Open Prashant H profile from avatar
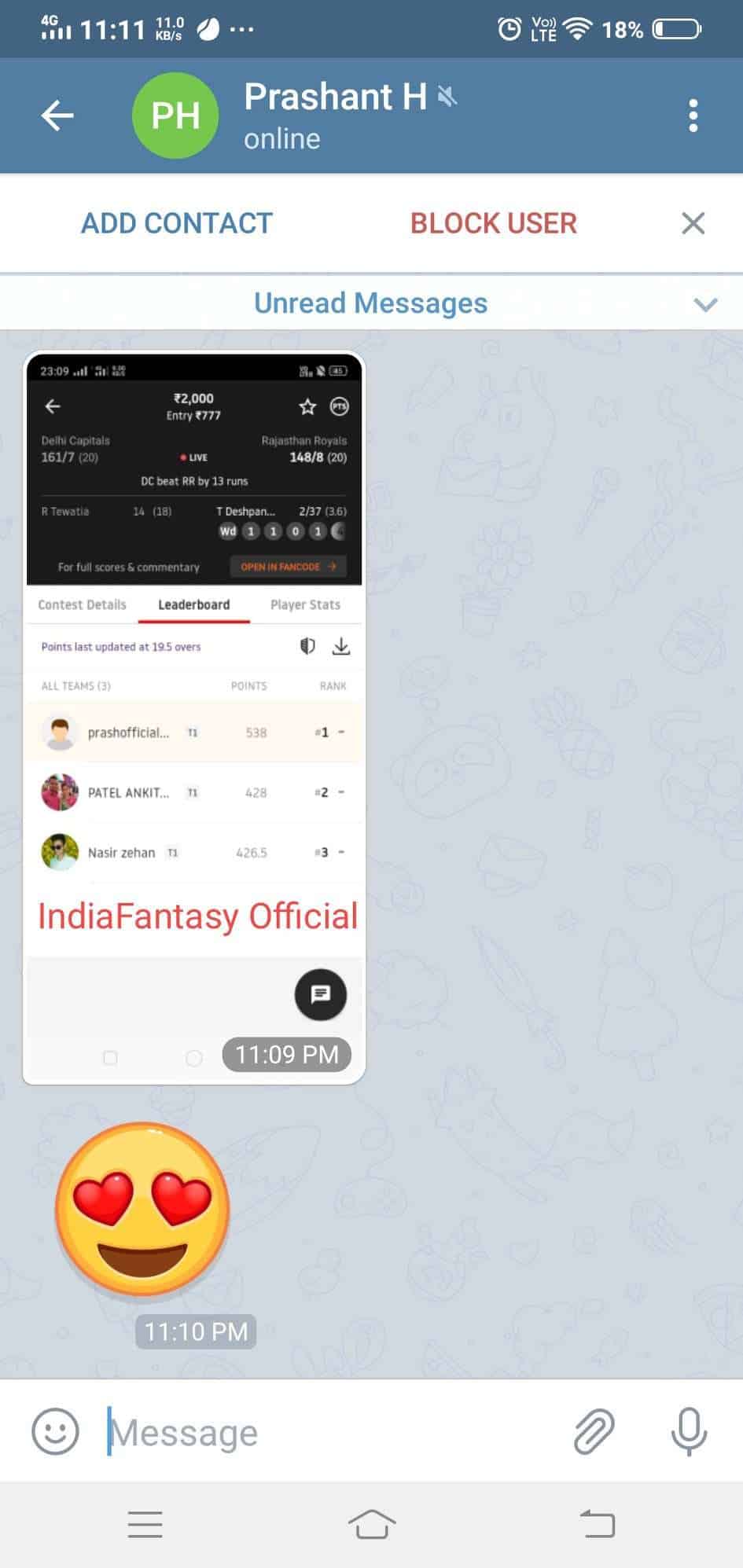This screenshot has width=743, height=1568. [x=175, y=116]
